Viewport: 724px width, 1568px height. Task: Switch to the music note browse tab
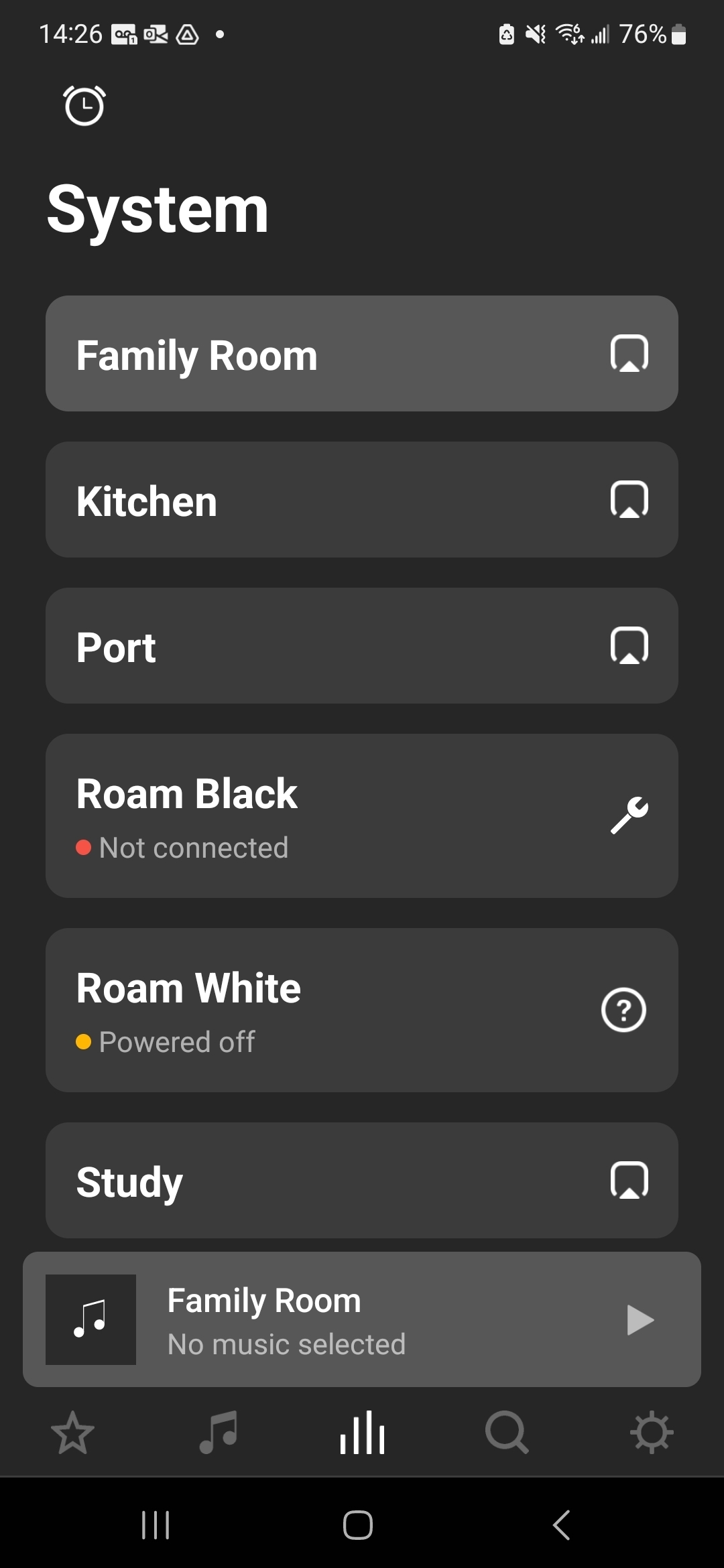pyautogui.click(x=219, y=1433)
